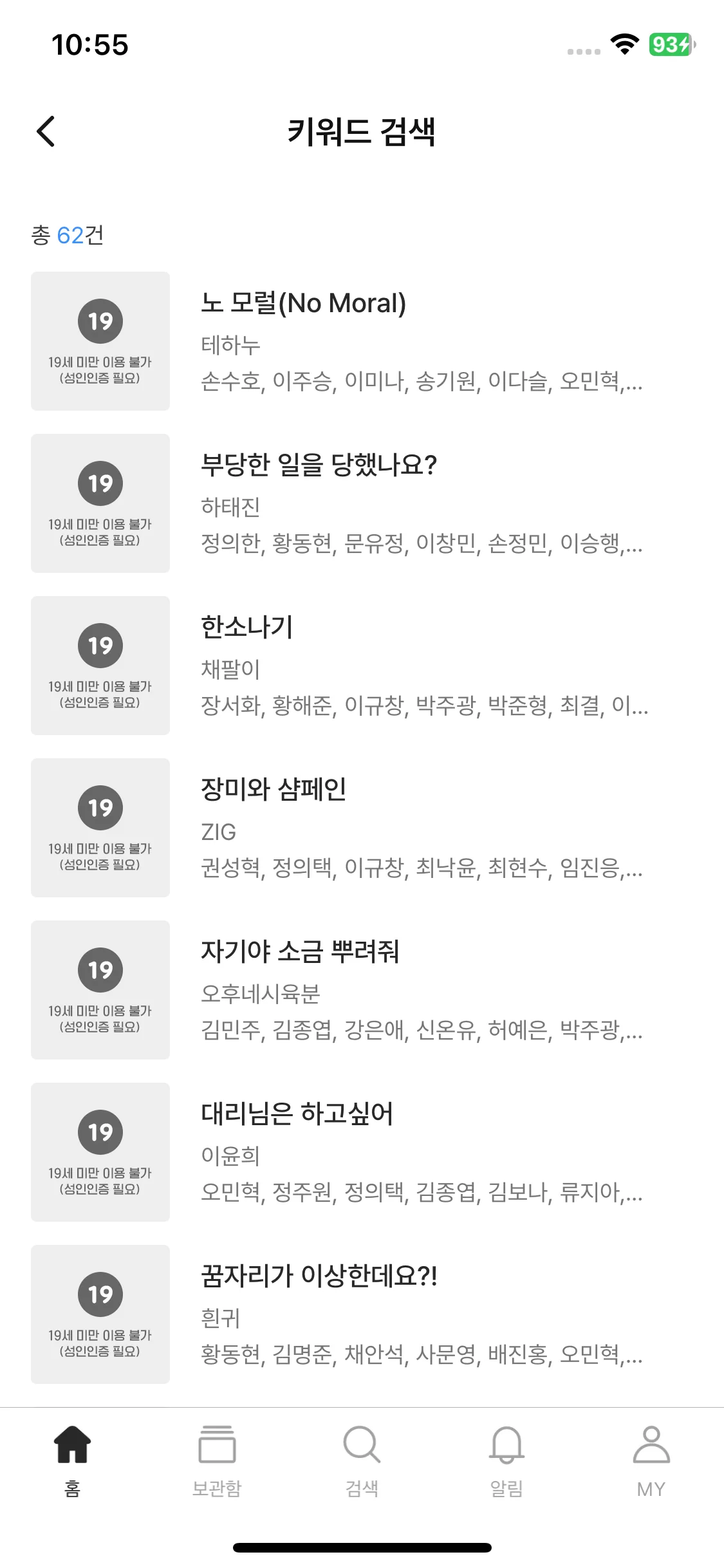
Task: Switch to the 보관함 tab
Action: pyautogui.click(x=217, y=1461)
